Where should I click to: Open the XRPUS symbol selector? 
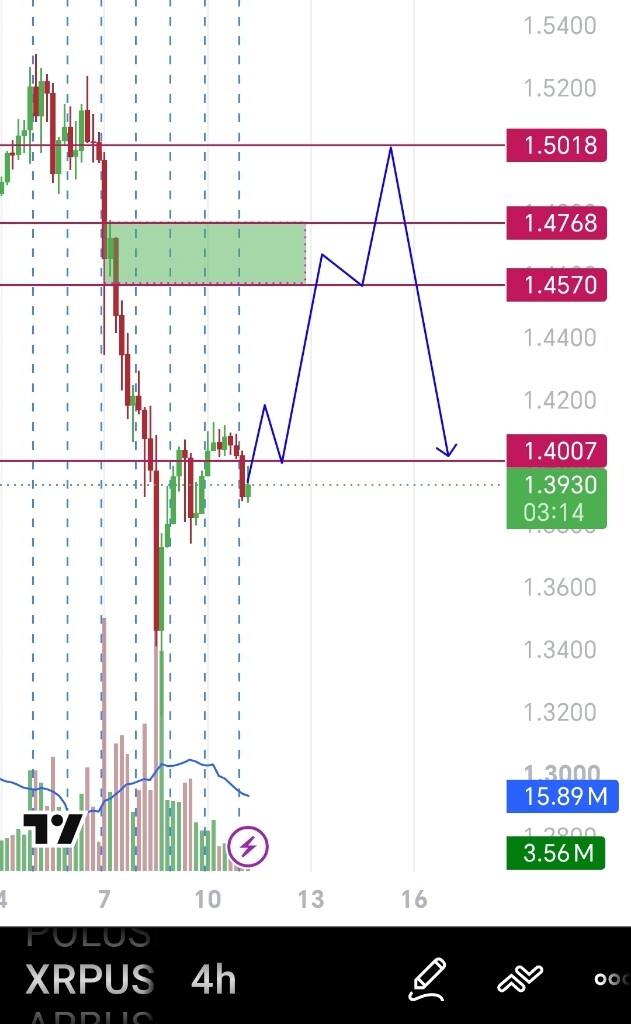(x=90, y=979)
